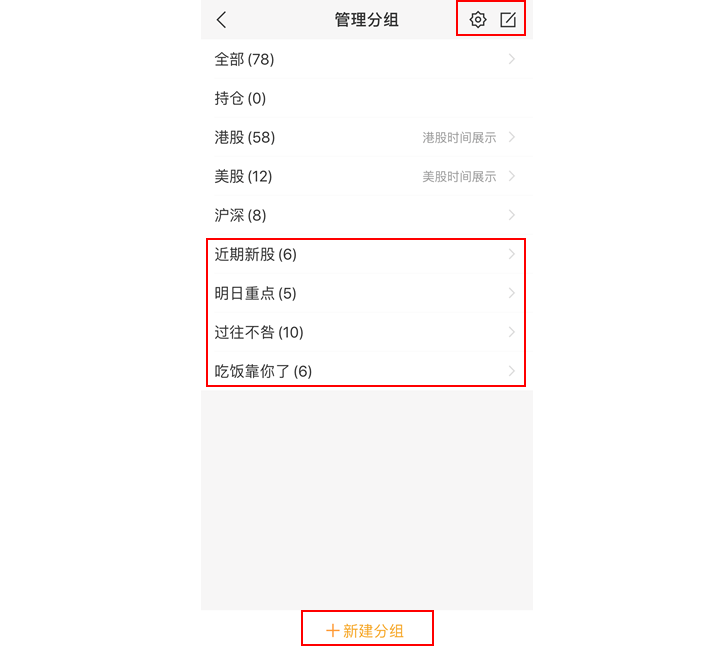Open the 沪深 (8) group
728x651 pixels.
pyautogui.click(x=366, y=215)
